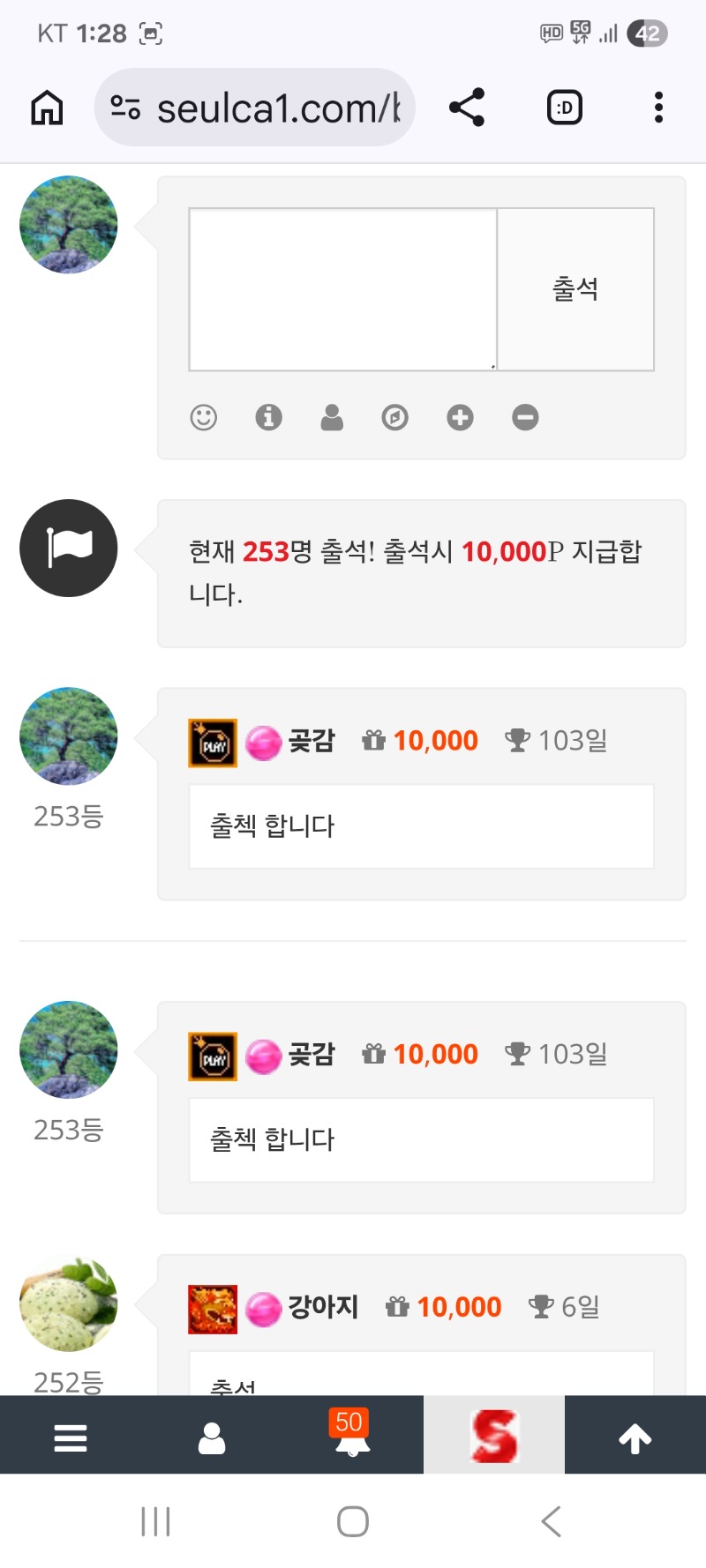
Task: Open user 강아지's profile name
Action: tap(323, 1307)
